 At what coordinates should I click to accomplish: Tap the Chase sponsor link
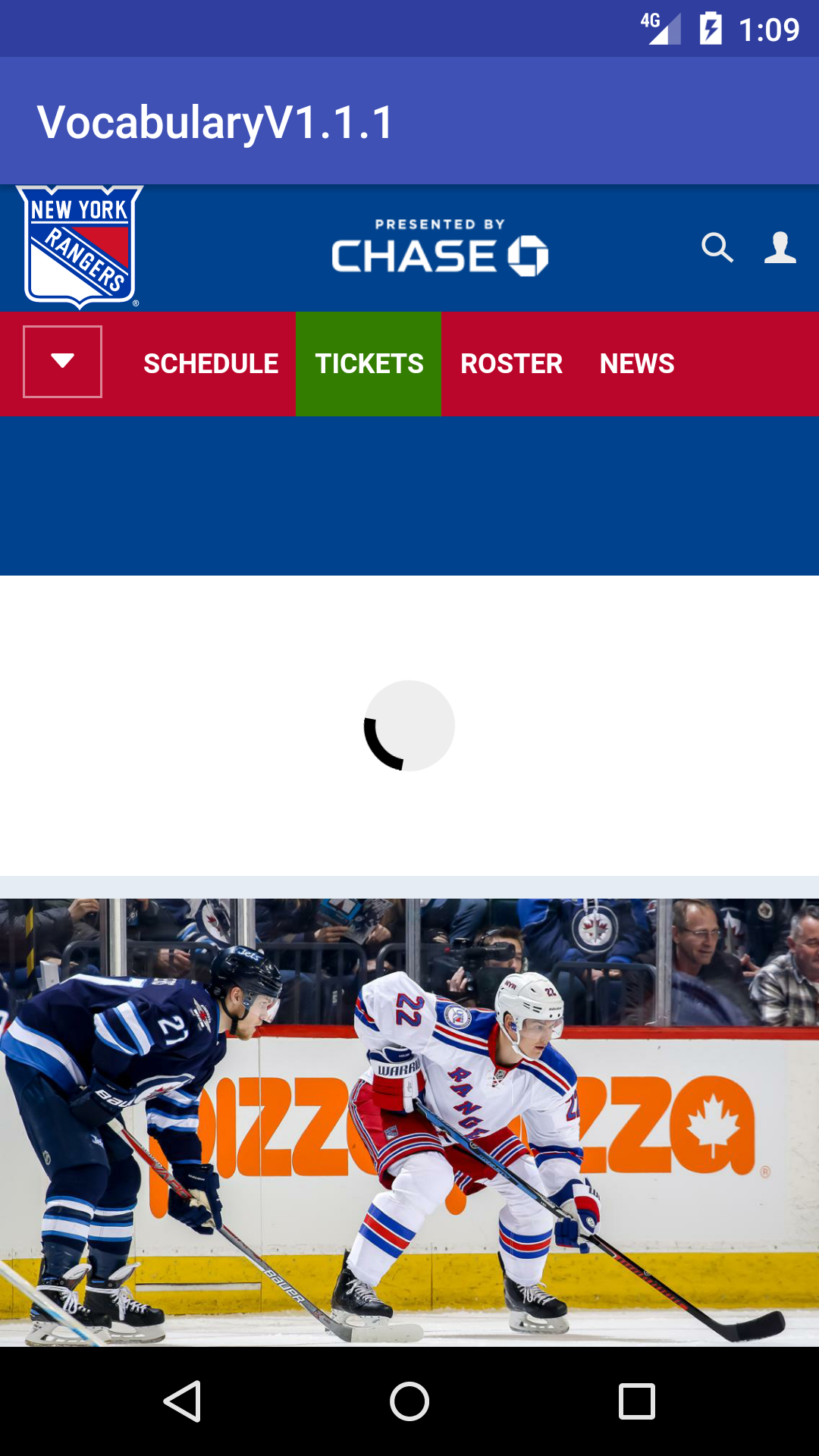[440, 248]
